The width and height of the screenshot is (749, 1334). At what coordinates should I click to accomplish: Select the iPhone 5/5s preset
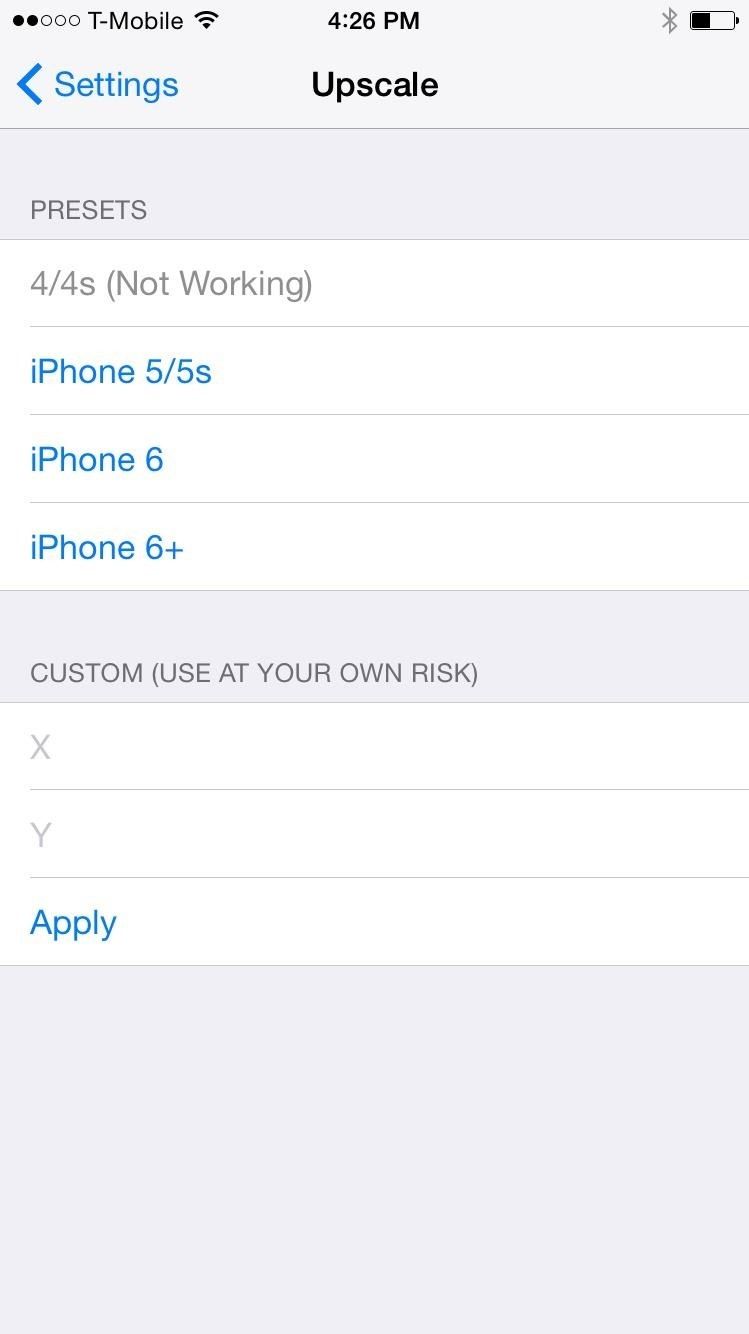point(120,371)
